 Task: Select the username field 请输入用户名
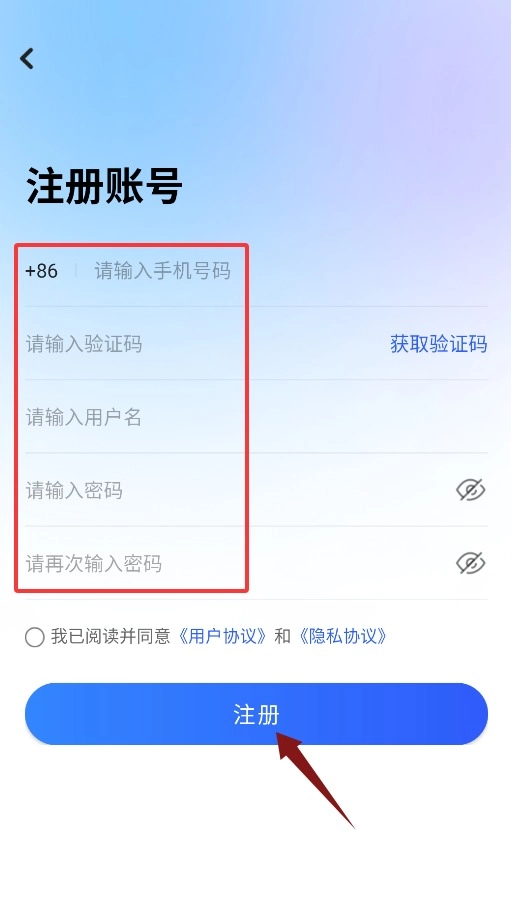(256, 417)
